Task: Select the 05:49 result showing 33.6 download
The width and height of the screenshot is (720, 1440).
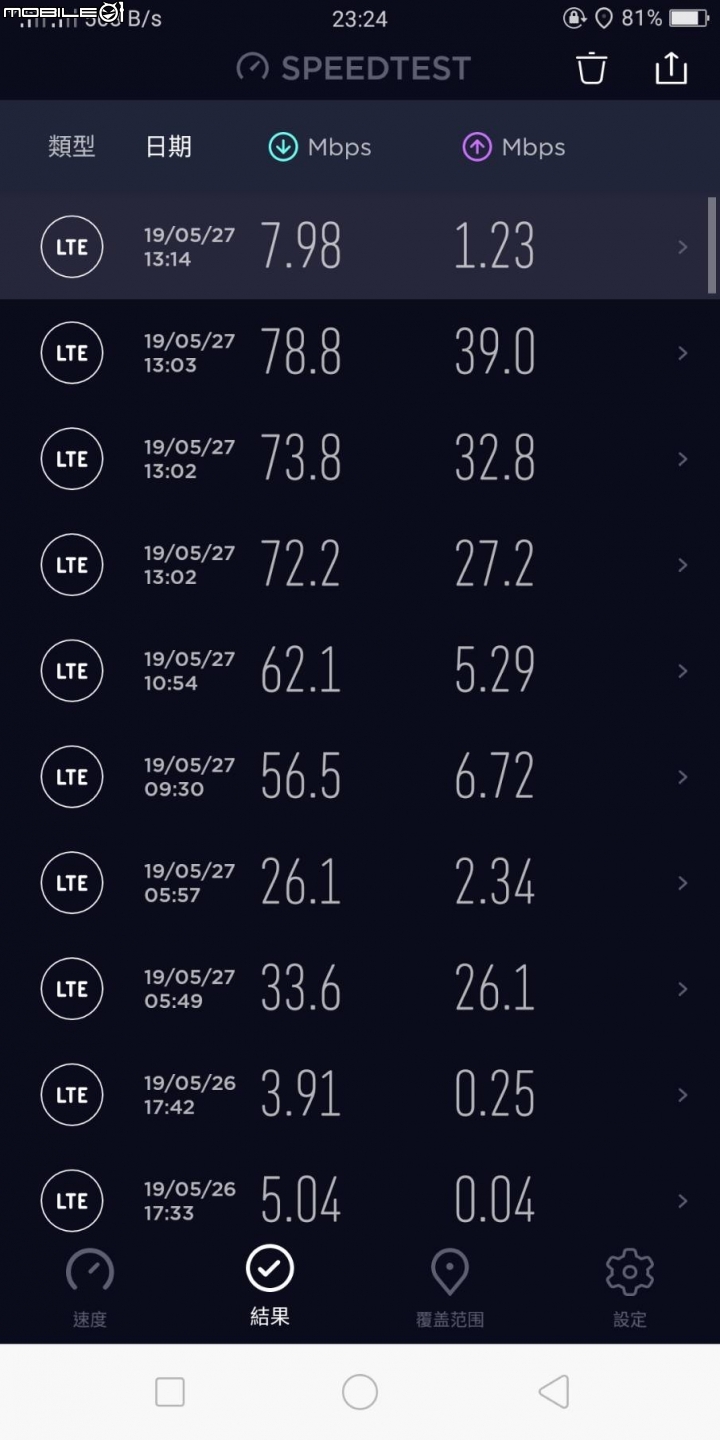Action: coord(360,988)
